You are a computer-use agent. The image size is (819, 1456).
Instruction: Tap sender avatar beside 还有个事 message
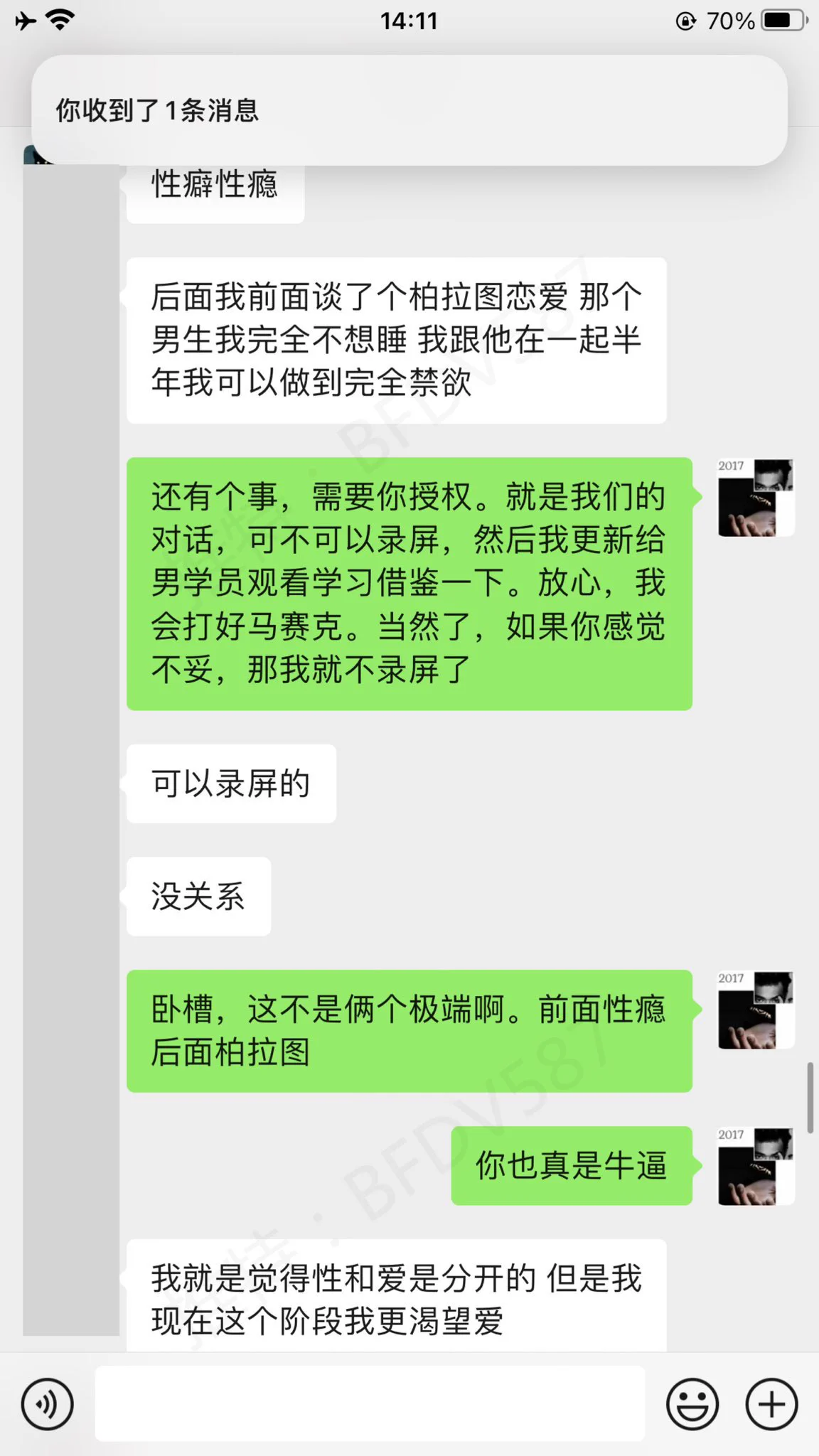click(756, 498)
